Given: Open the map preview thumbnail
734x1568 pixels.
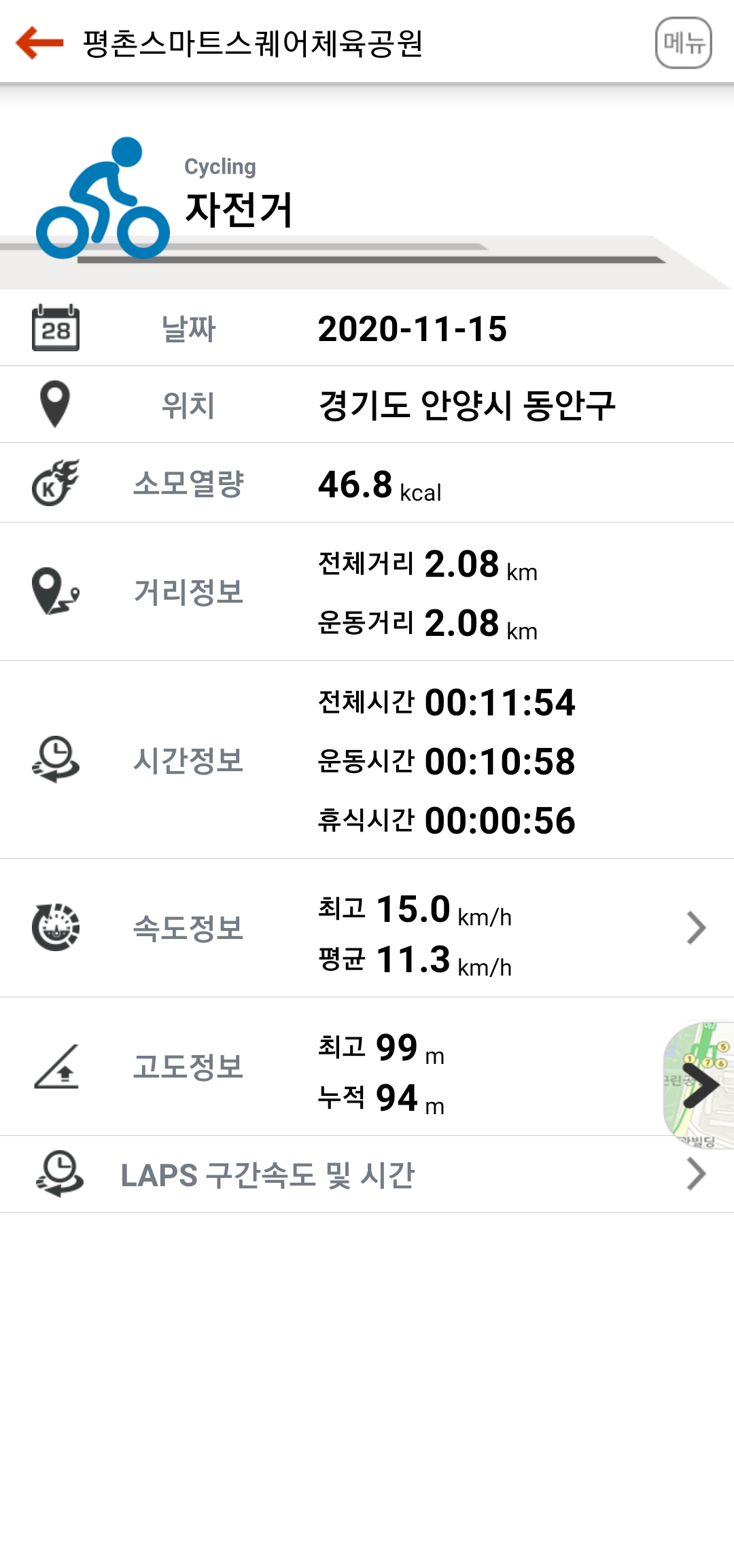Looking at the screenshot, I should (x=699, y=1085).
